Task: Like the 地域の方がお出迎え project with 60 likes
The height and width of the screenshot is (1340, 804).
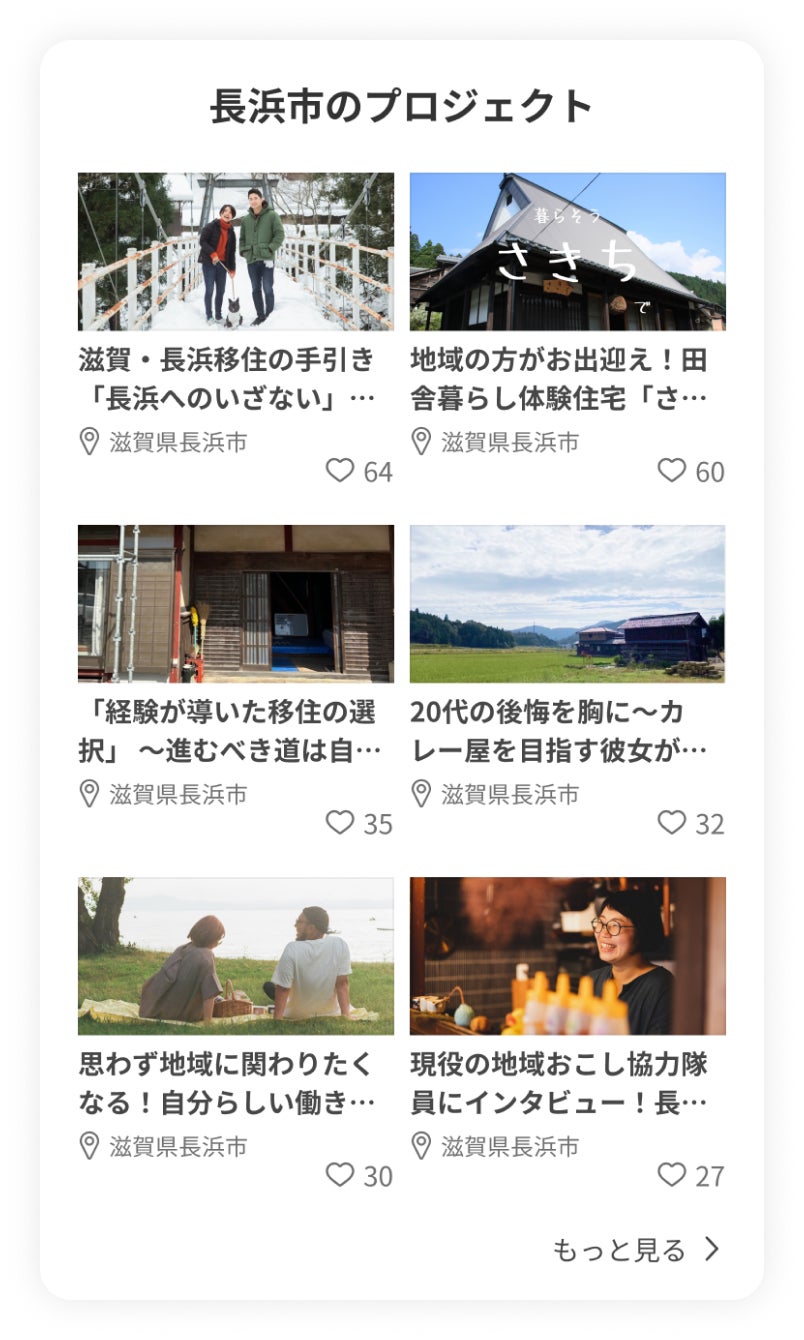Action: click(x=672, y=470)
